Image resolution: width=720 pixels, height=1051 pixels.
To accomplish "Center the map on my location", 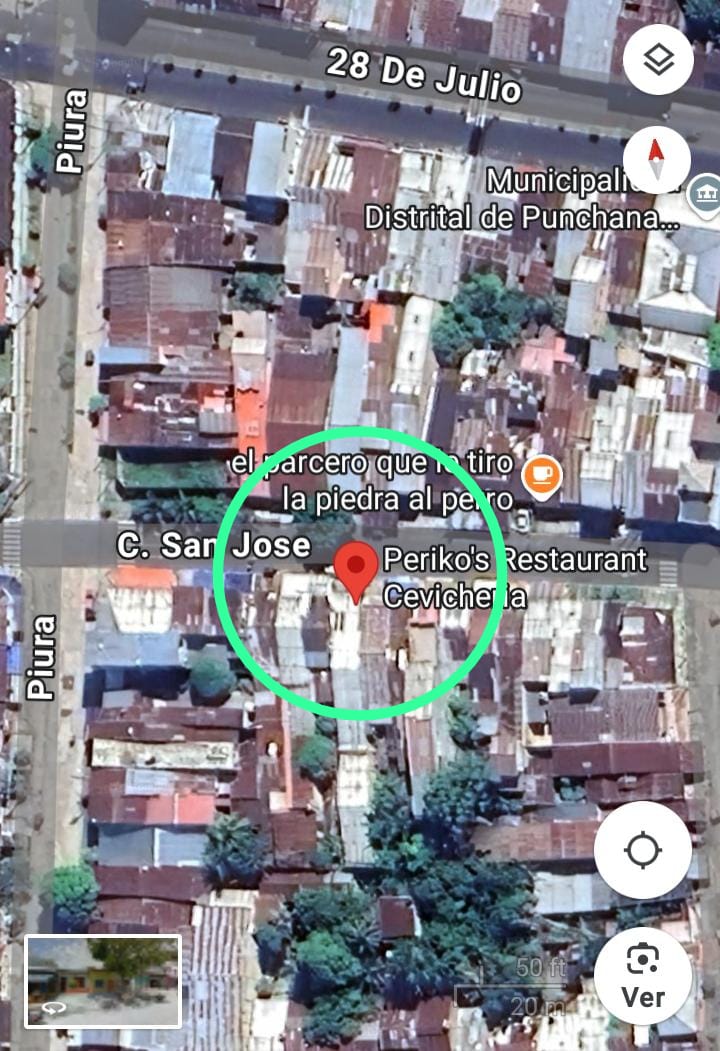I will pyautogui.click(x=642, y=851).
